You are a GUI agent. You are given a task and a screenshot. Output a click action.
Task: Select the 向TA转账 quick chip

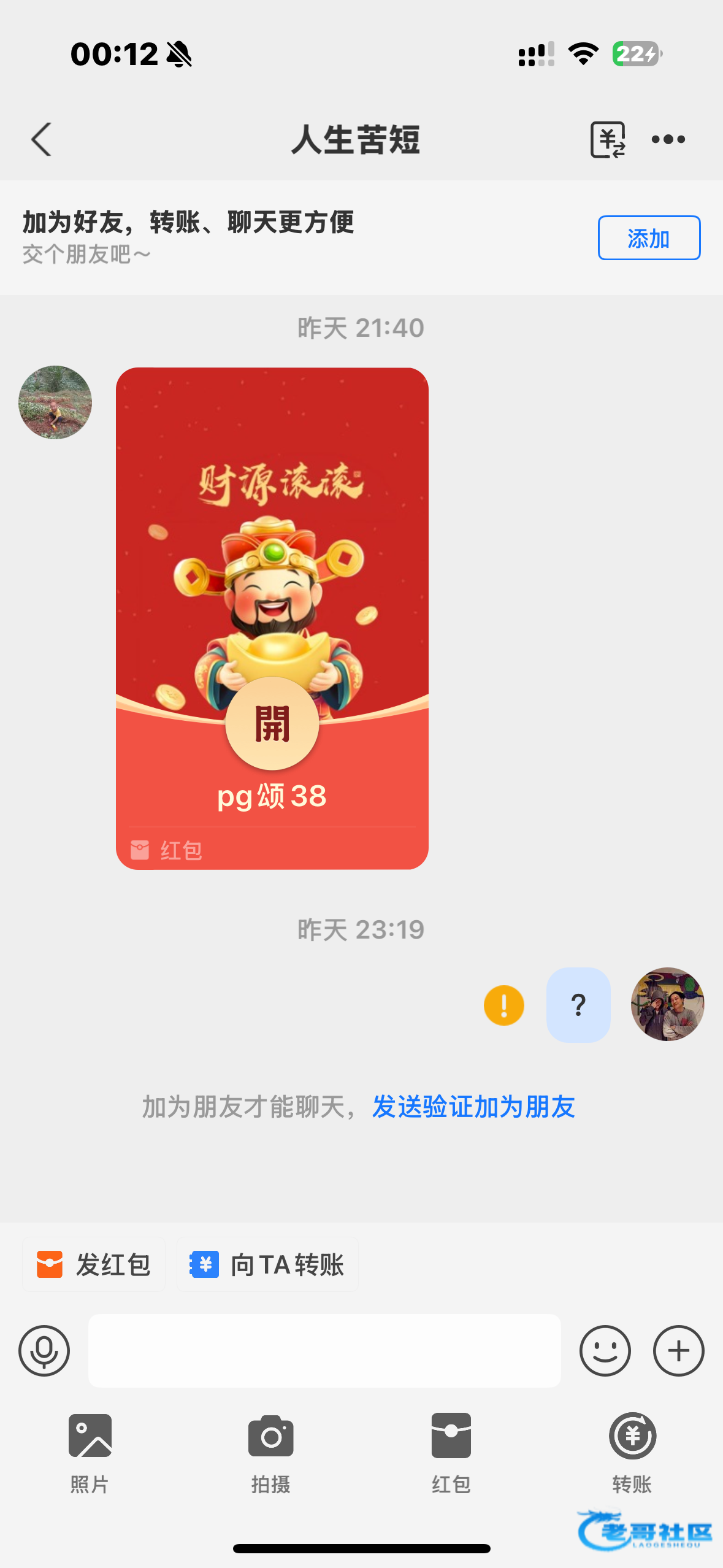(267, 1265)
